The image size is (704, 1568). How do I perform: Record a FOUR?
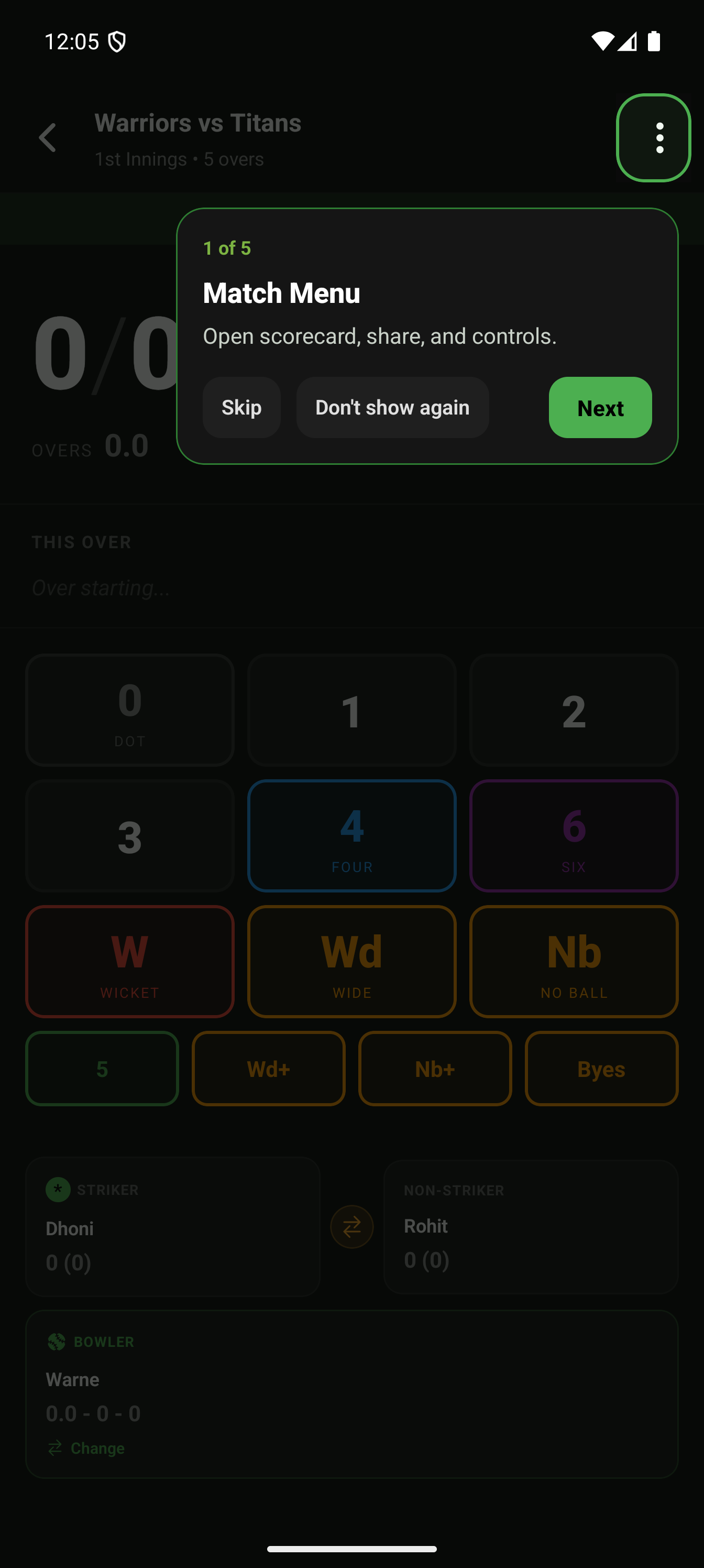[x=351, y=836]
